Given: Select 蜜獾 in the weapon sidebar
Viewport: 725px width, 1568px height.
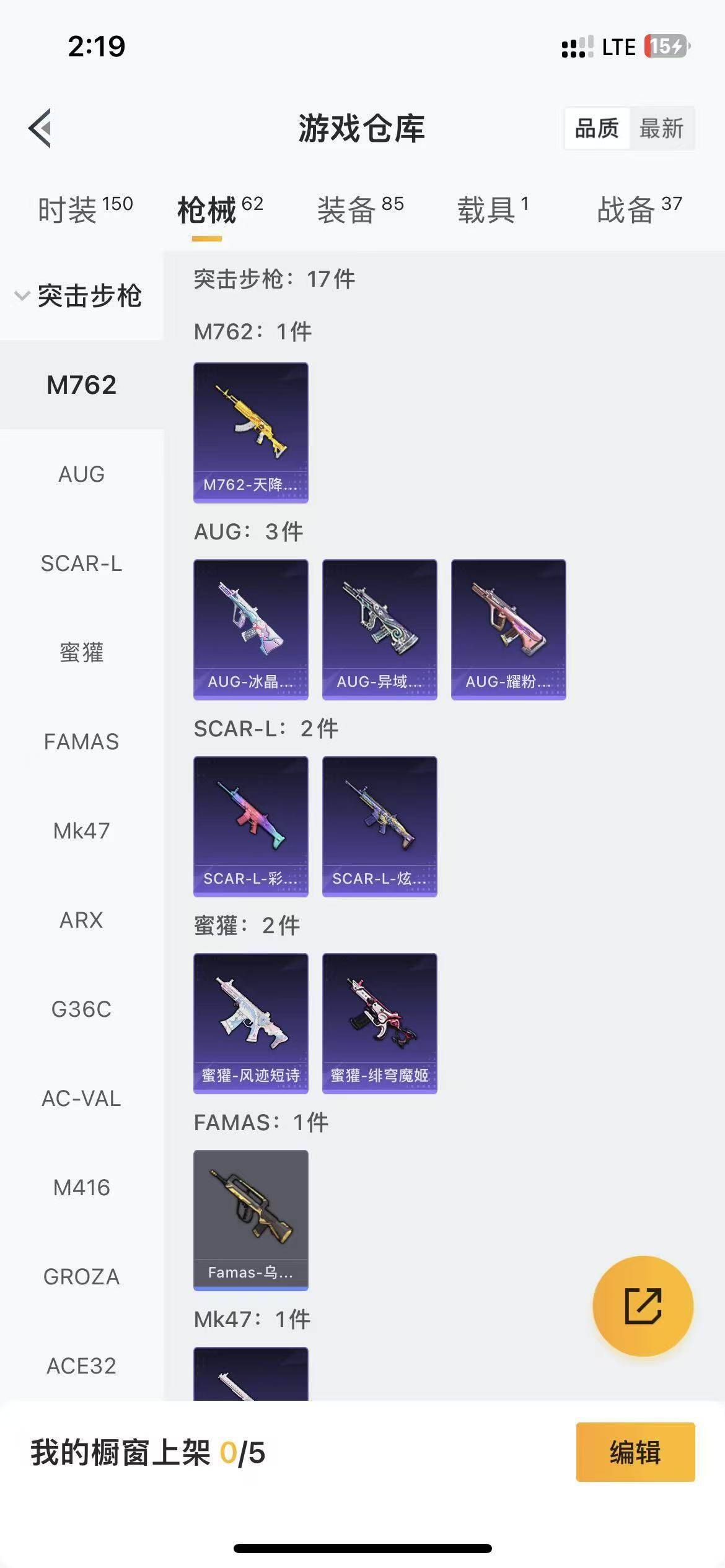Looking at the screenshot, I should point(81,653).
